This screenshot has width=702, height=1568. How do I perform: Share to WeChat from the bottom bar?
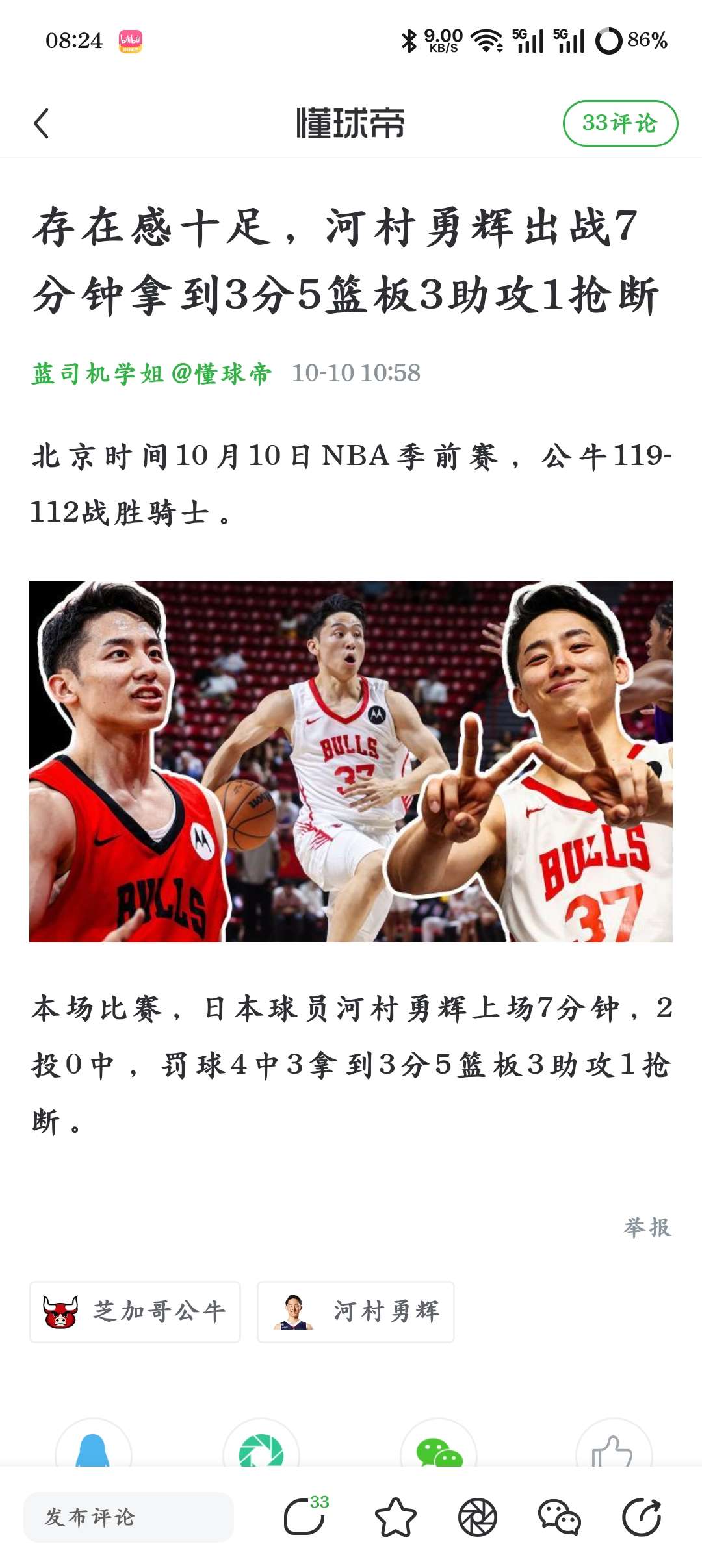point(559,1517)
